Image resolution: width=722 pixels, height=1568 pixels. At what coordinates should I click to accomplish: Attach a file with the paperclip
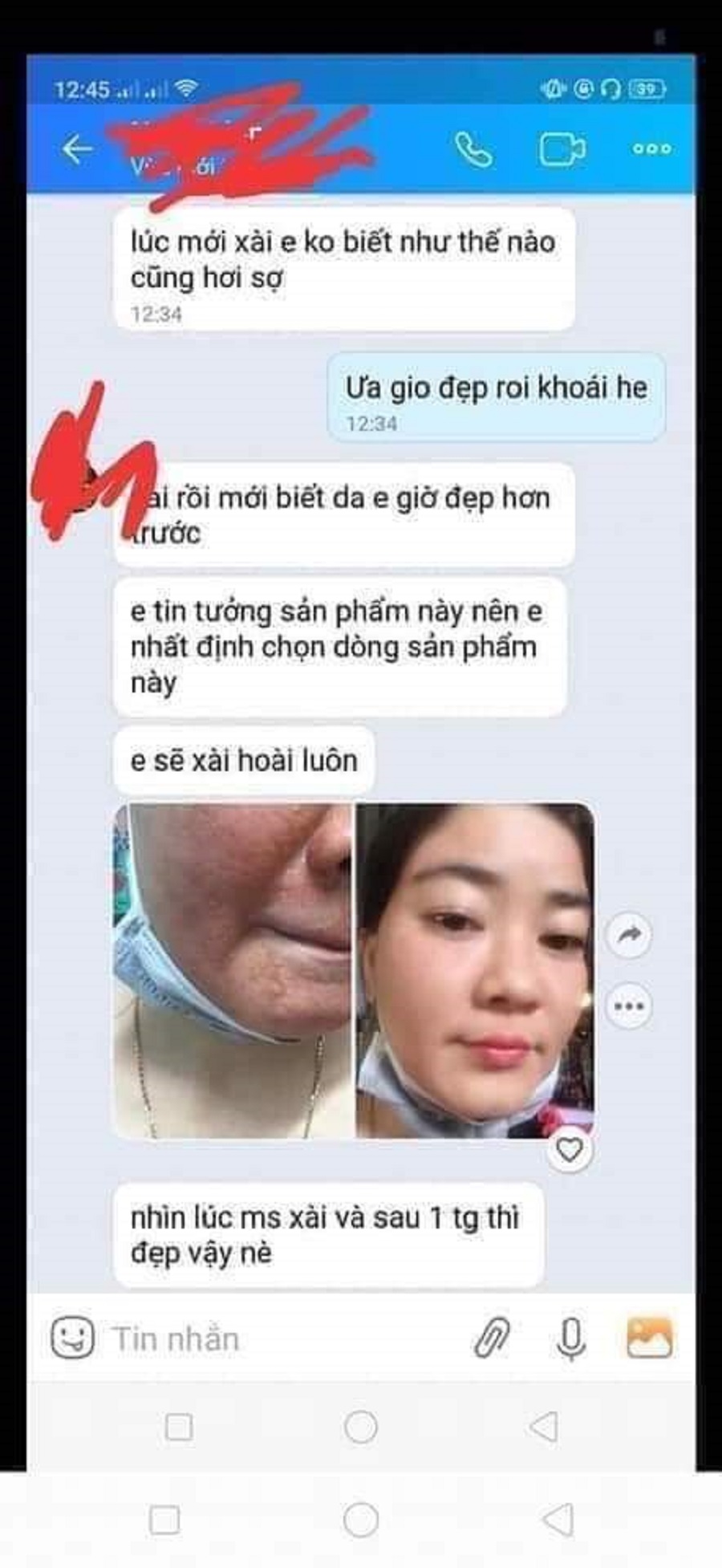[x=492, y=1338]
